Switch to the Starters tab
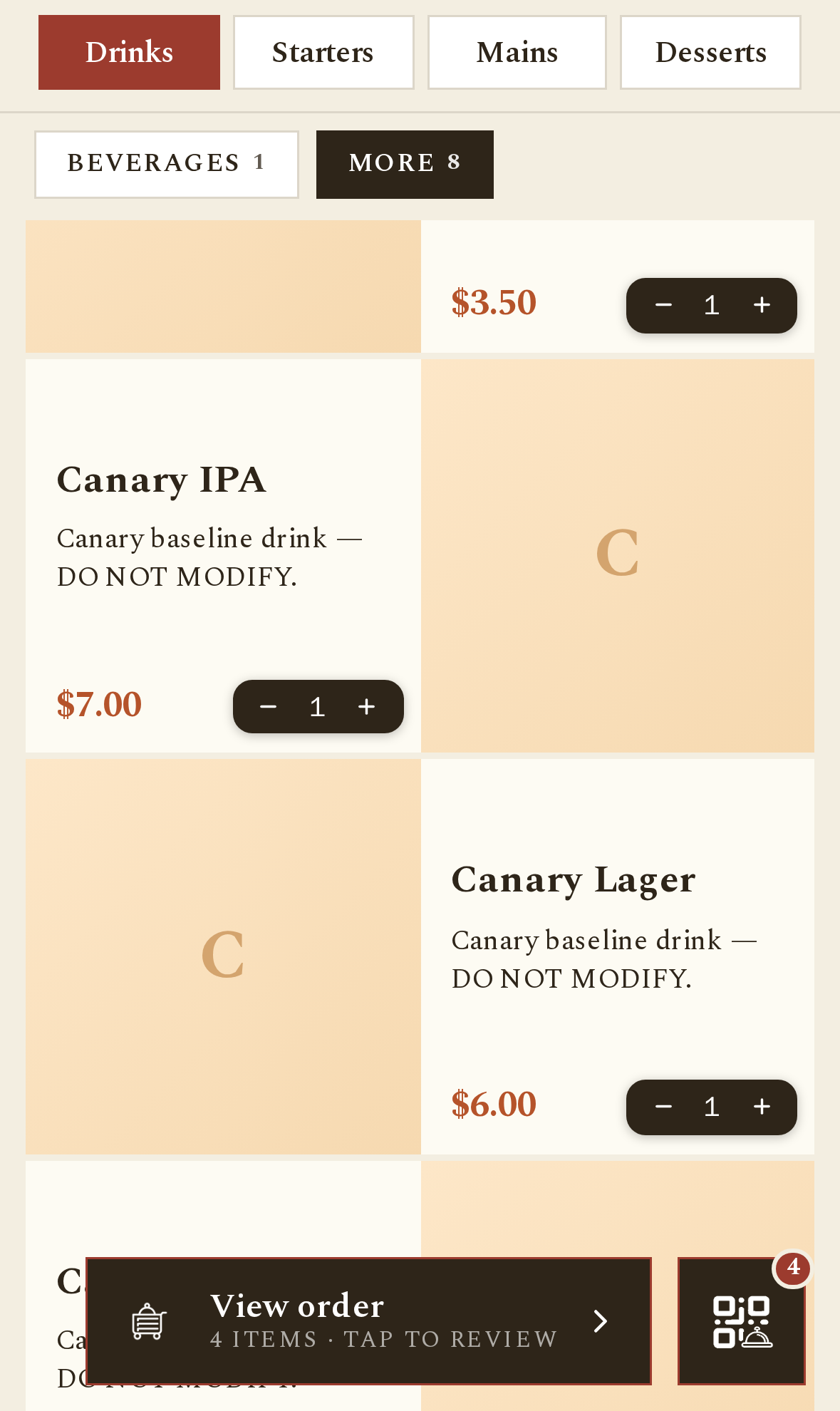840x1411 pixels. (323, 53)
